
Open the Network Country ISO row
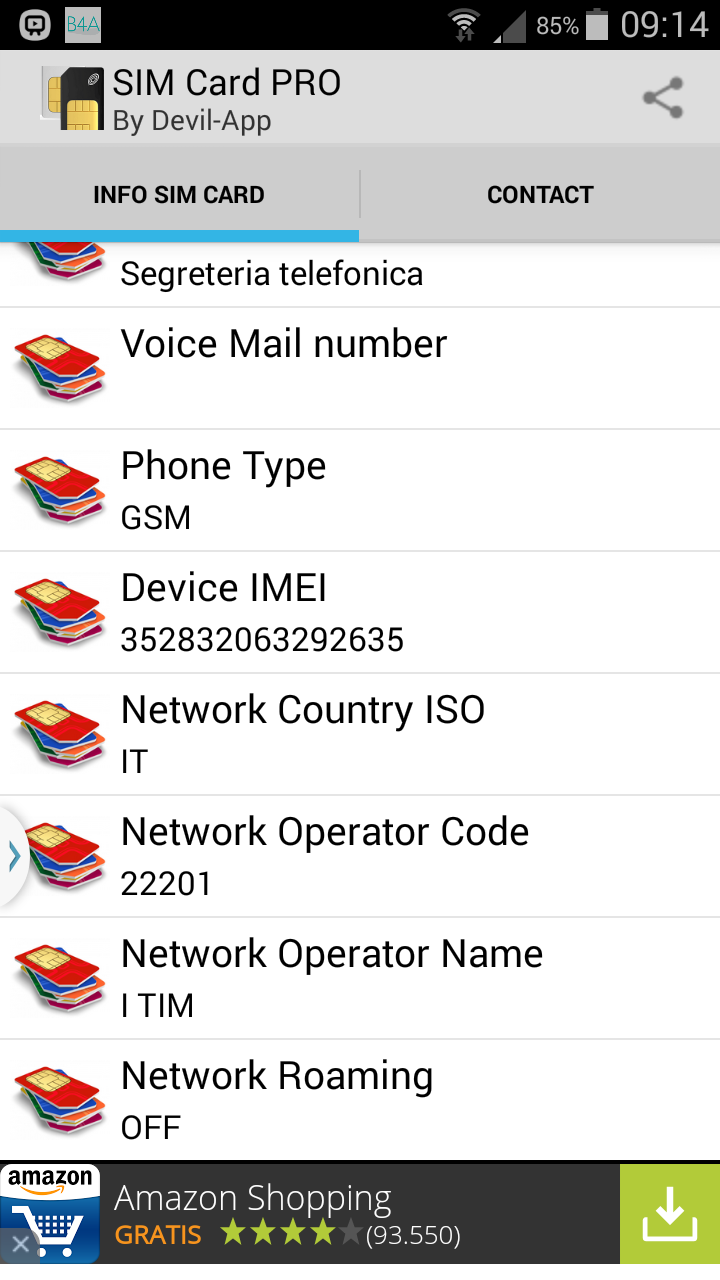tap(360, 734)
